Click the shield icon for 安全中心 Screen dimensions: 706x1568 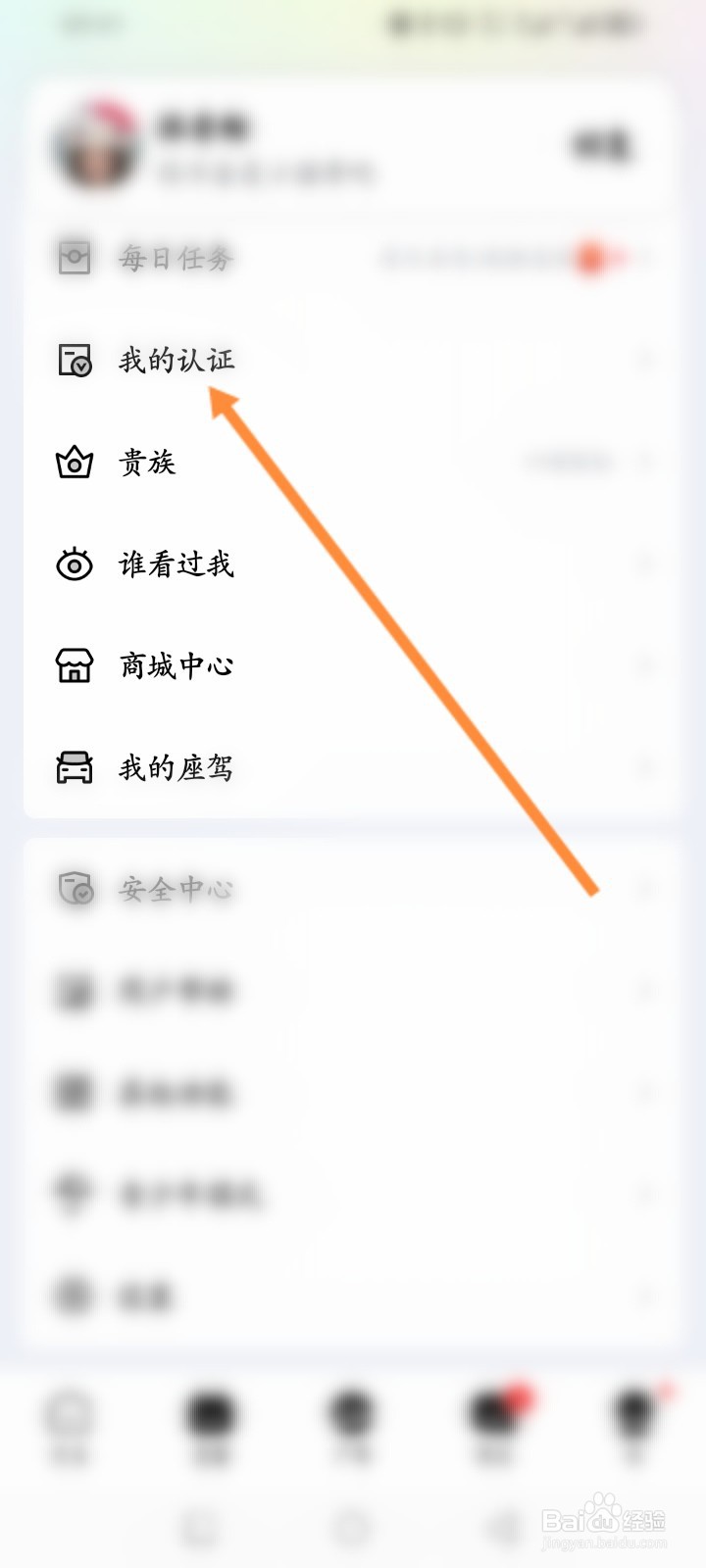pyautogui.click(x=74, y=890)
